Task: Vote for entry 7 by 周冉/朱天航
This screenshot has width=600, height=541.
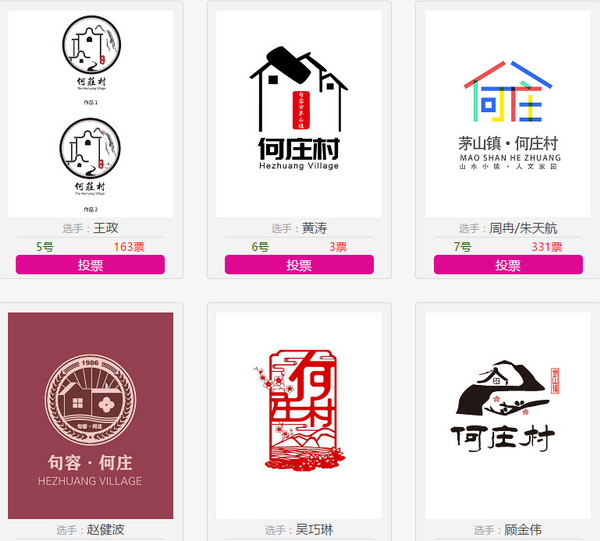Action: coord(507,265)
